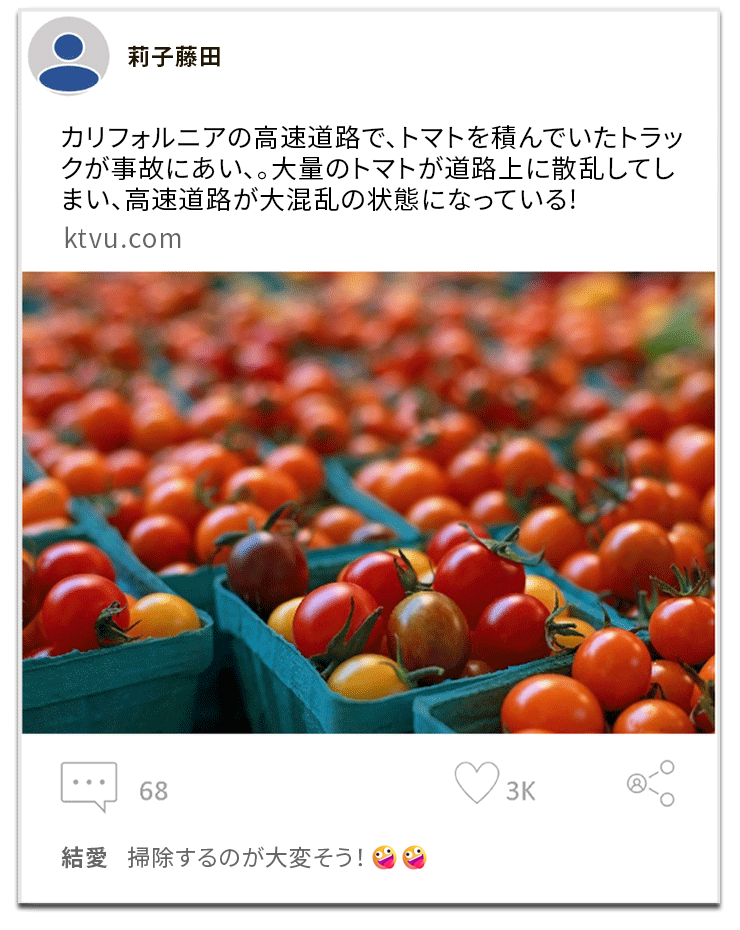Tap the username 莉子藤田
The width and height of the screenshot is (740, 930).
[x=174, y=58]
